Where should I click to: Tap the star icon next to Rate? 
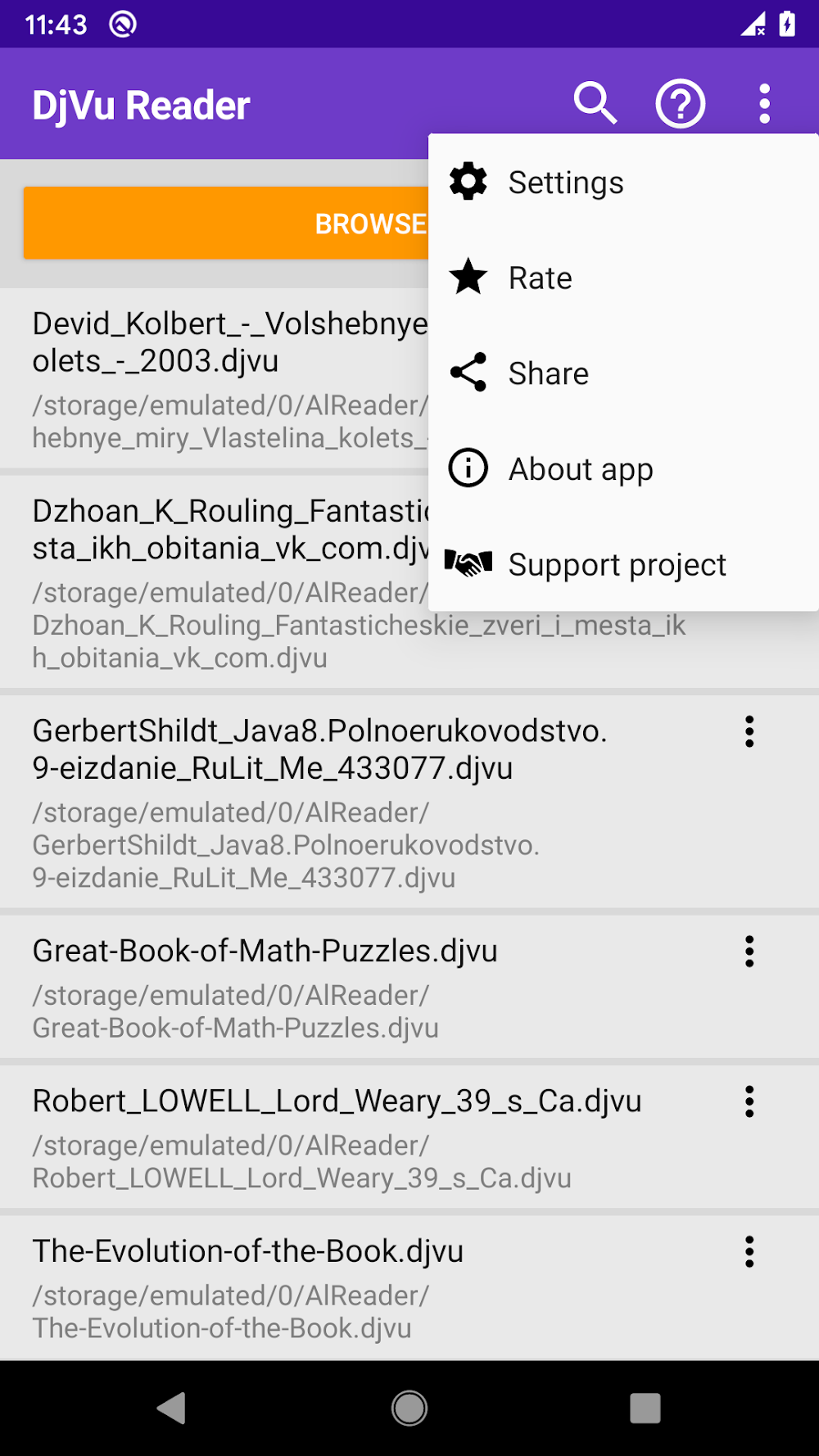(x=468, y=278)
